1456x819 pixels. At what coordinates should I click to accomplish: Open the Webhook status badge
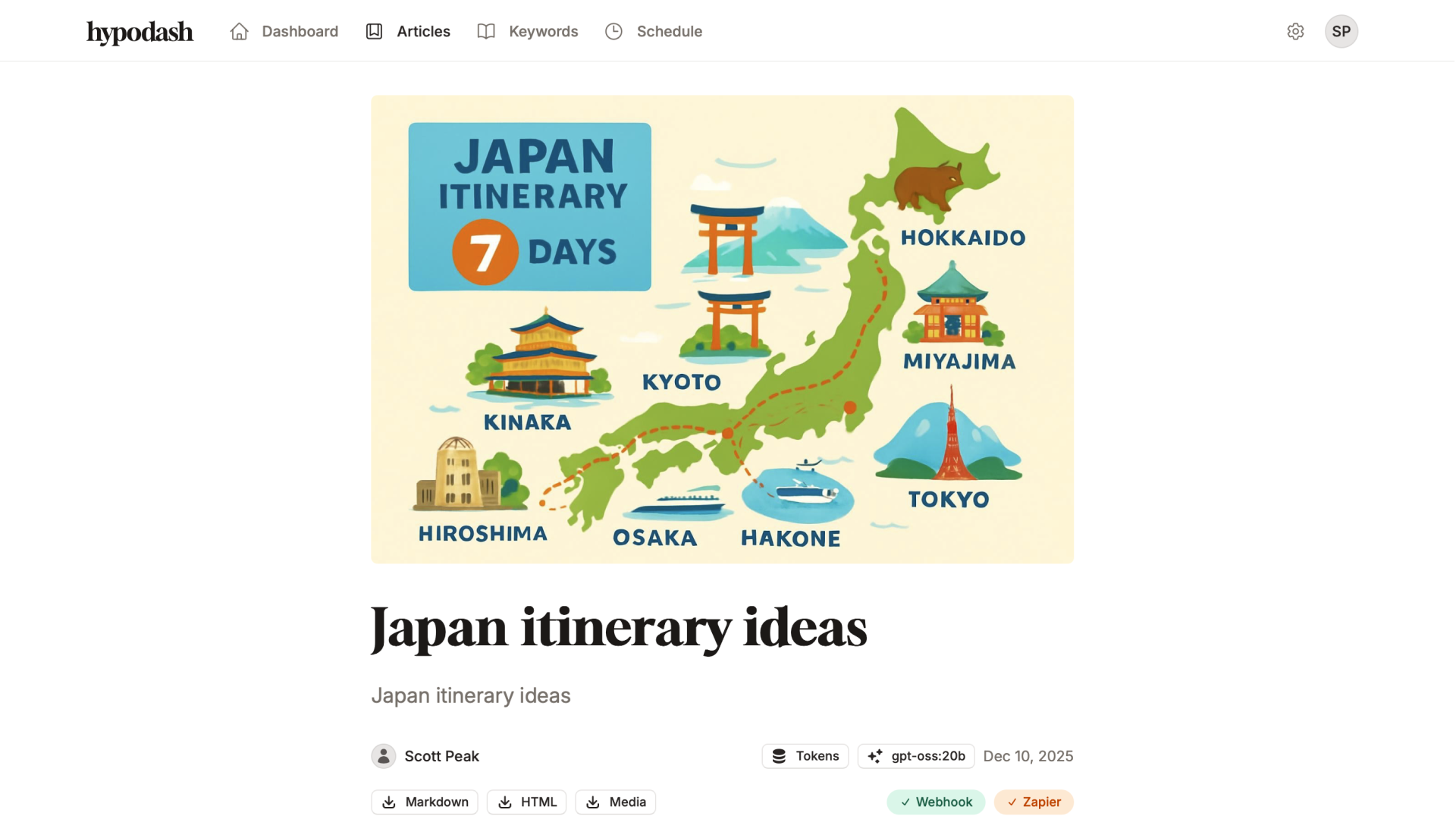pos(936,802)
